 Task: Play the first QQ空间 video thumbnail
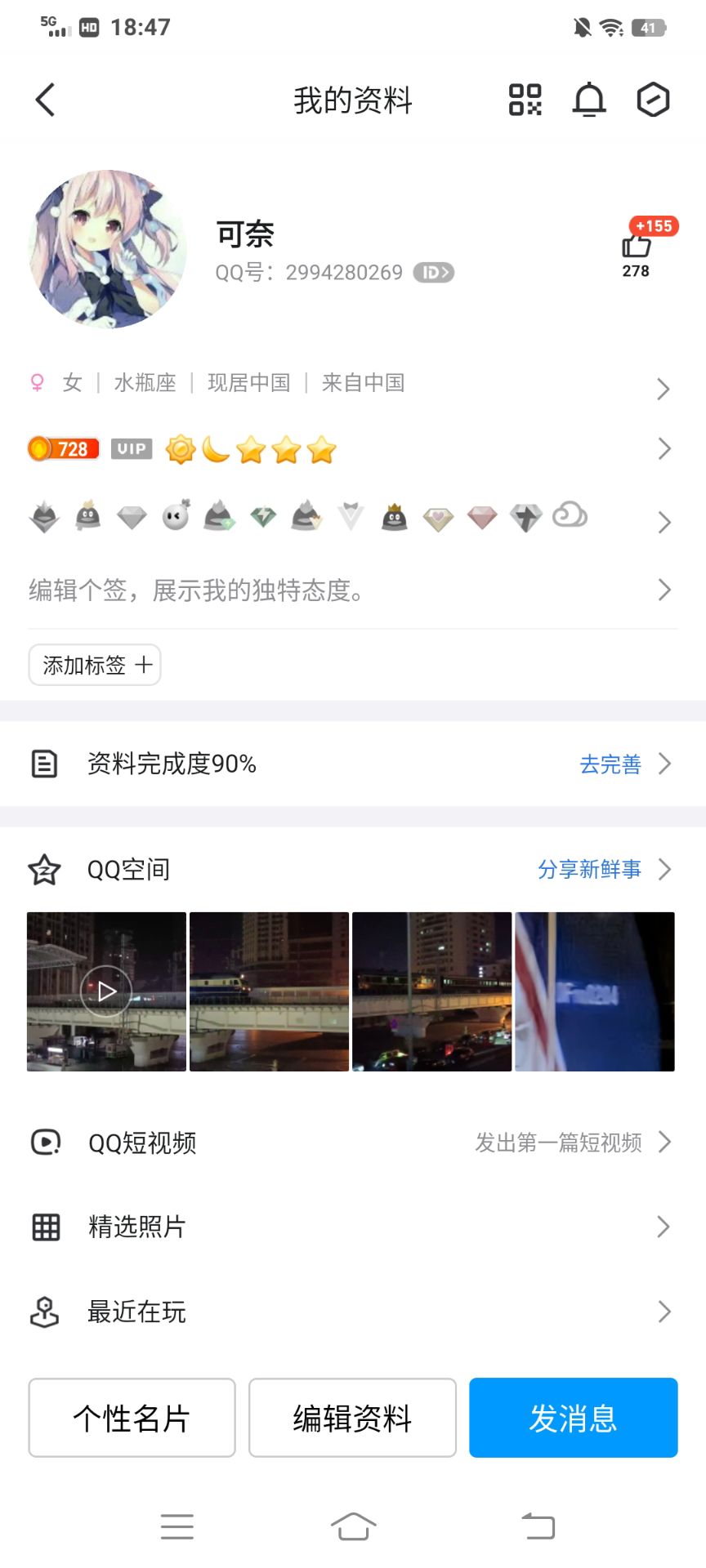click(106, 991)
